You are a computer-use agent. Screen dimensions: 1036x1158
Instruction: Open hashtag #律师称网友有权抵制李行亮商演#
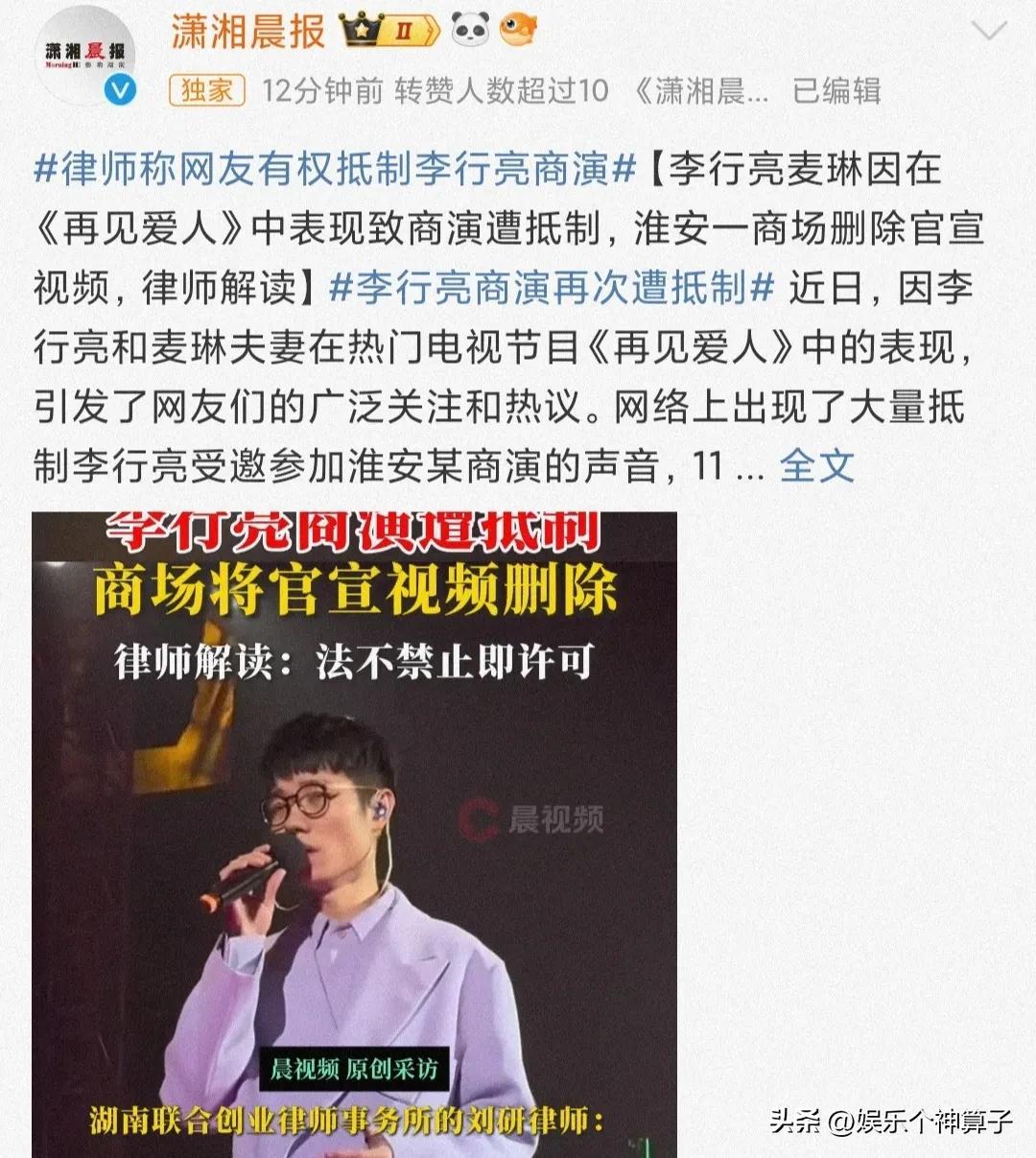(x=335, y=170)
